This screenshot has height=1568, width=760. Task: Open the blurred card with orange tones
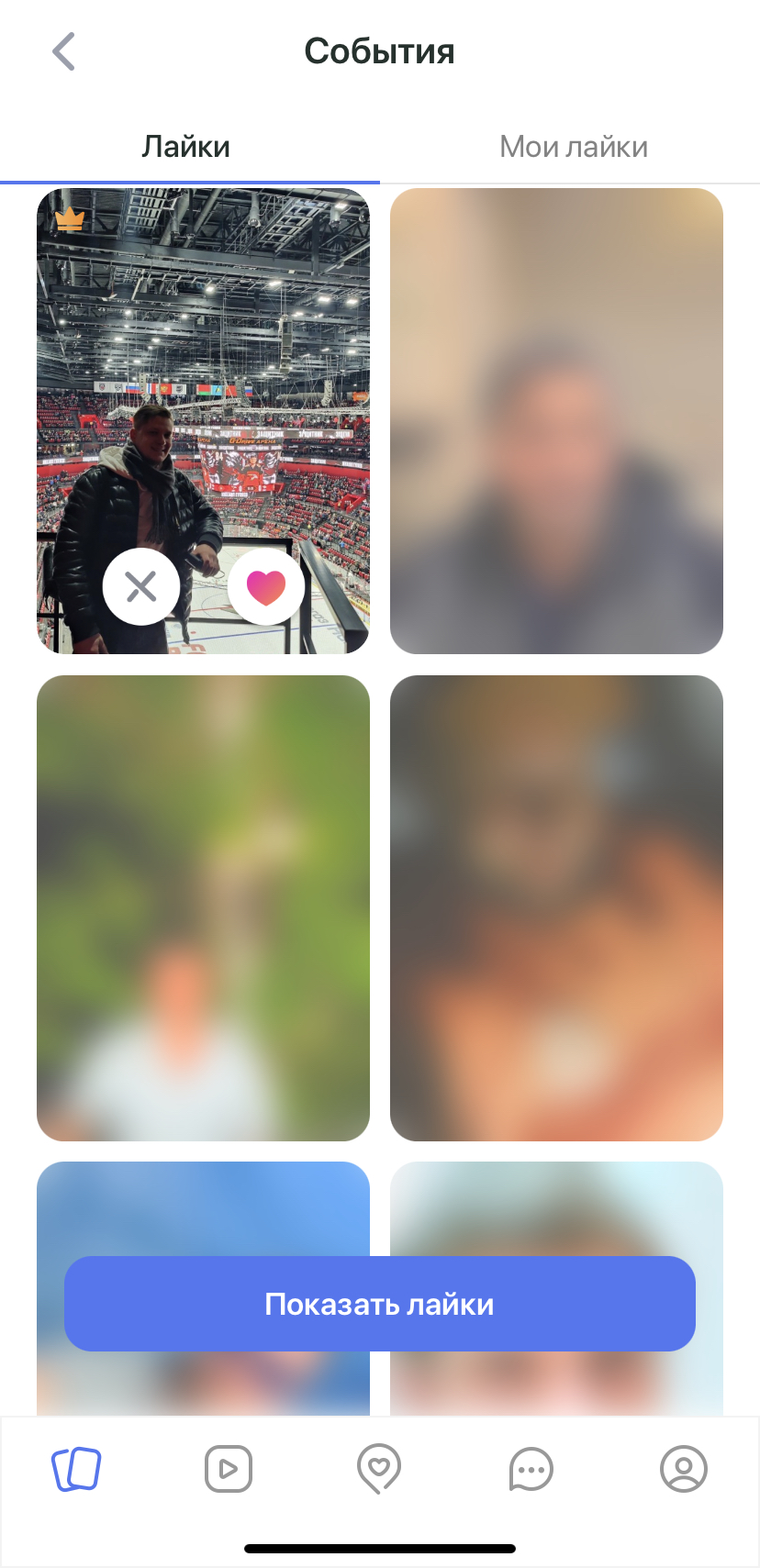tap(556, 907)
